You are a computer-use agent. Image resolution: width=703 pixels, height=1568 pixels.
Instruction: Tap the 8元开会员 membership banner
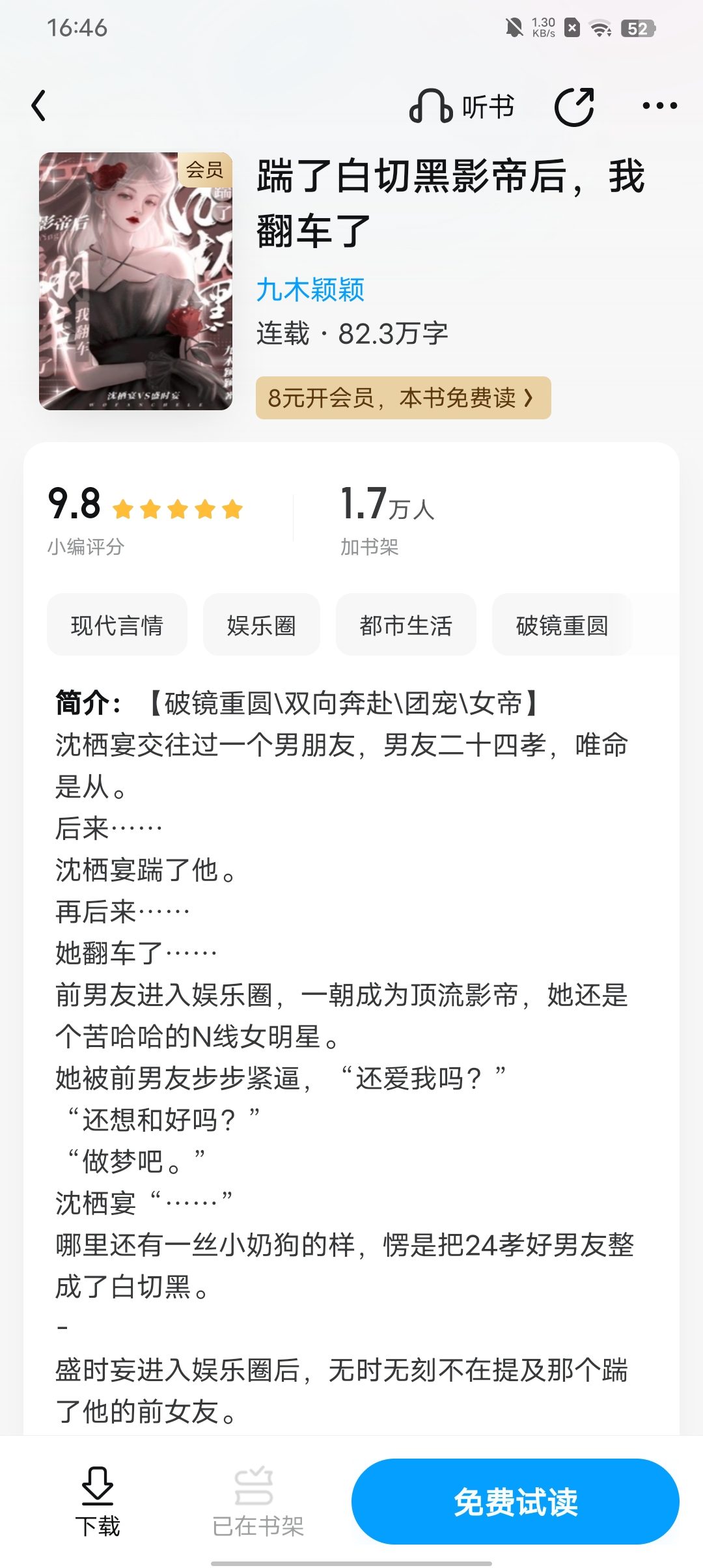(403, 398)
